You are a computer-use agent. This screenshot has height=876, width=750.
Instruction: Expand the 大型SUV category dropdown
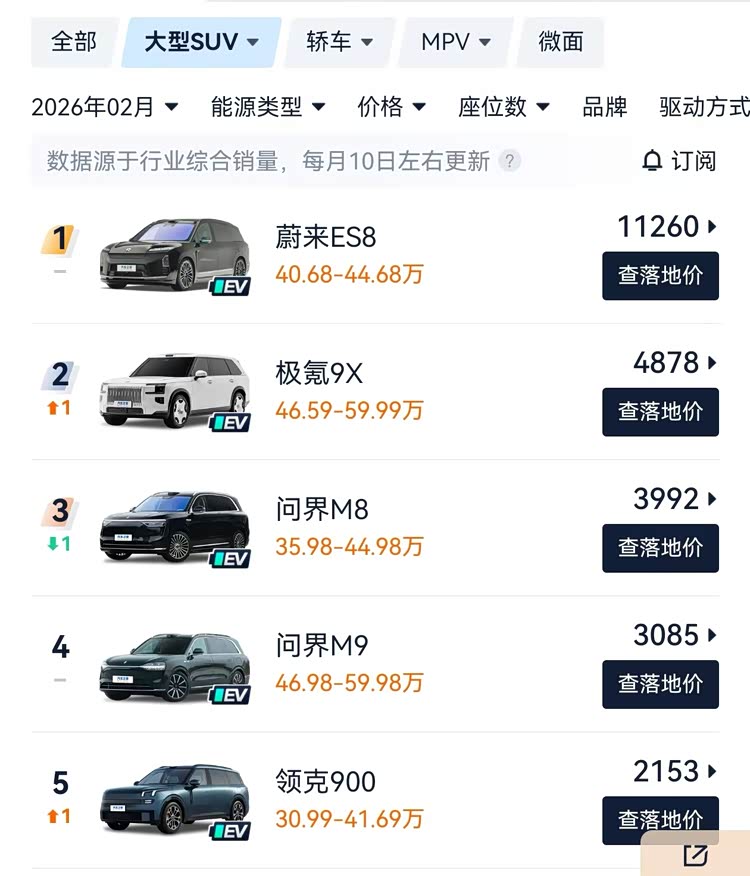coord(201,42)
